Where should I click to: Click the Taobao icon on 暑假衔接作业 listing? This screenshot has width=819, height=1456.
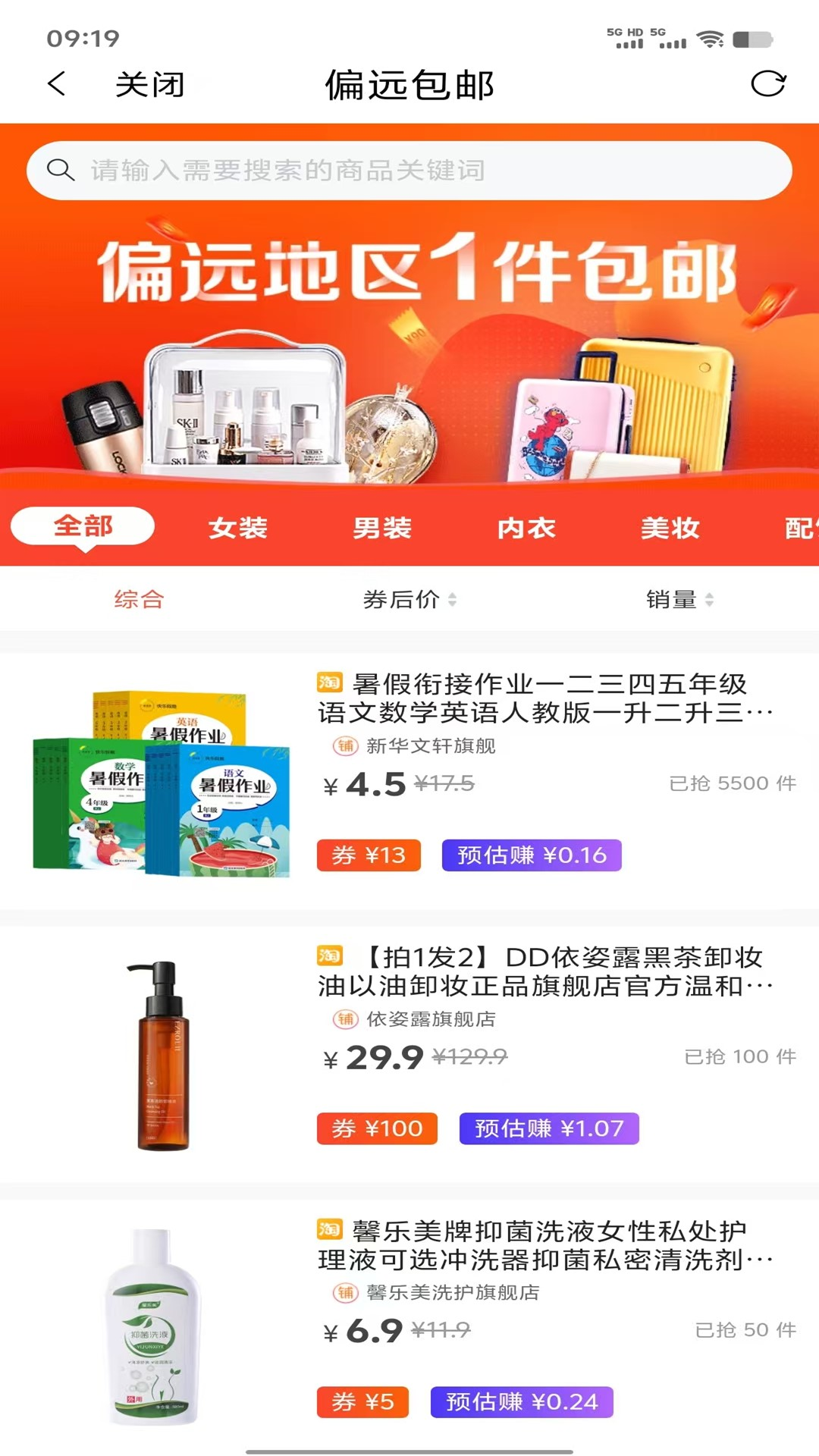pos(329,683)
